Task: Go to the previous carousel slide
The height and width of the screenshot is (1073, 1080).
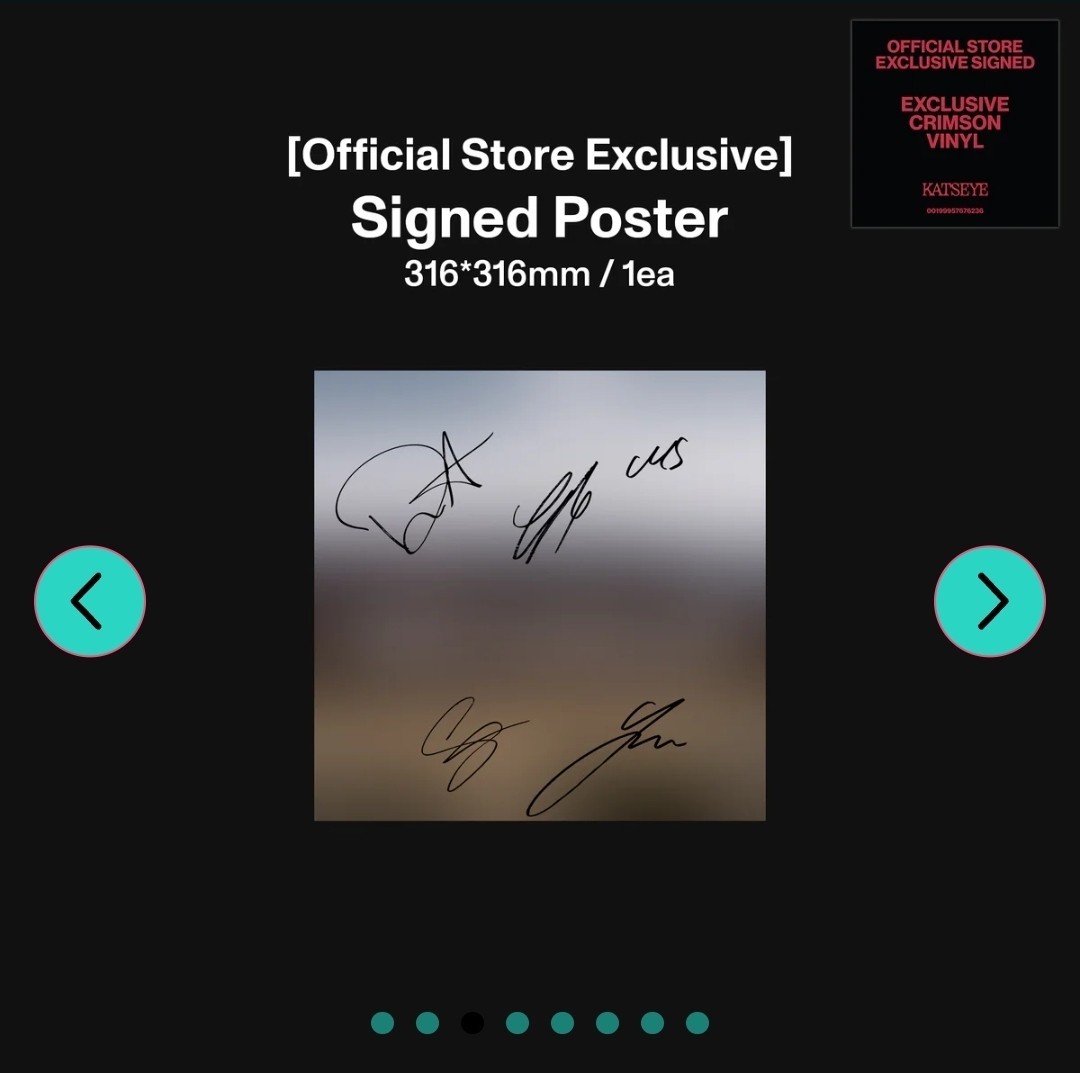Action: 90,601
